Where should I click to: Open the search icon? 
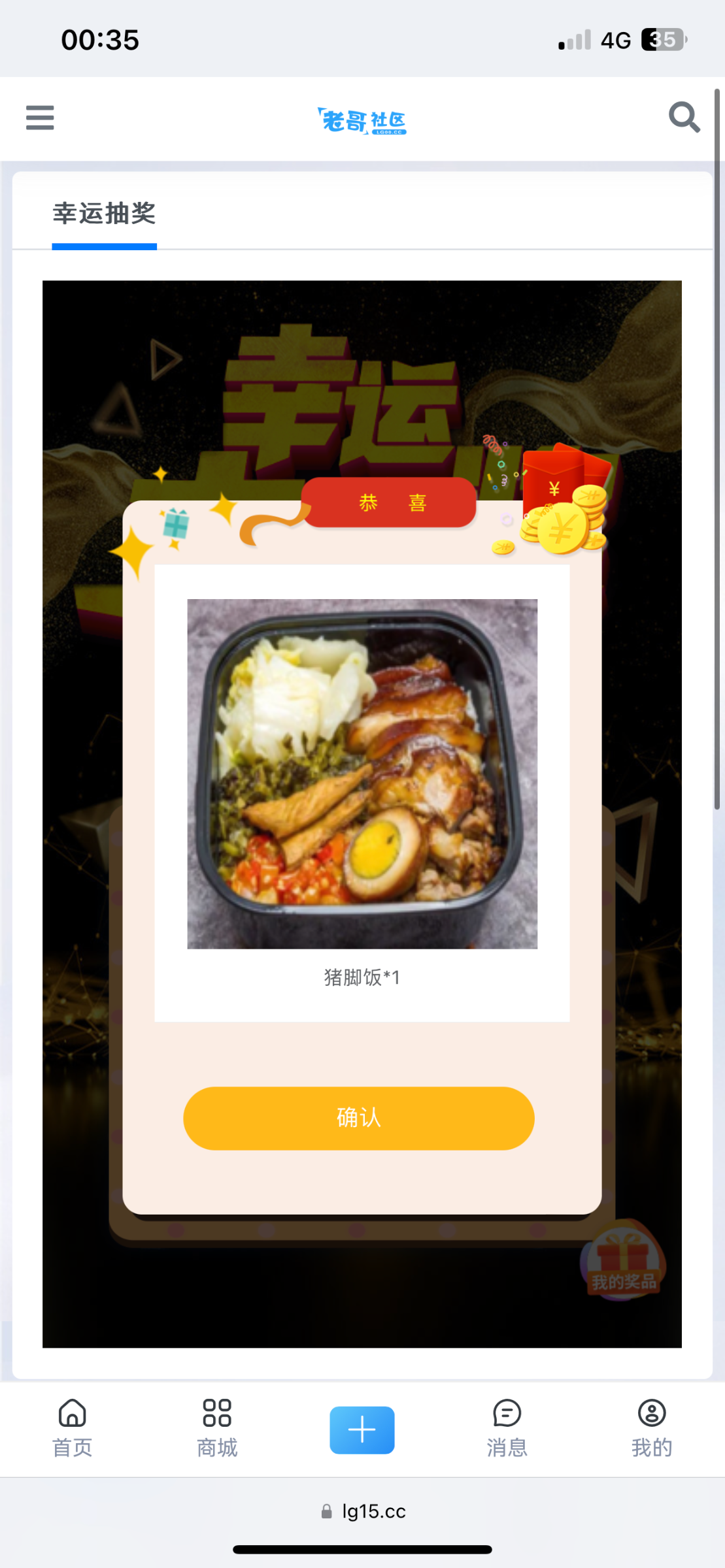[x=684, y=118]
